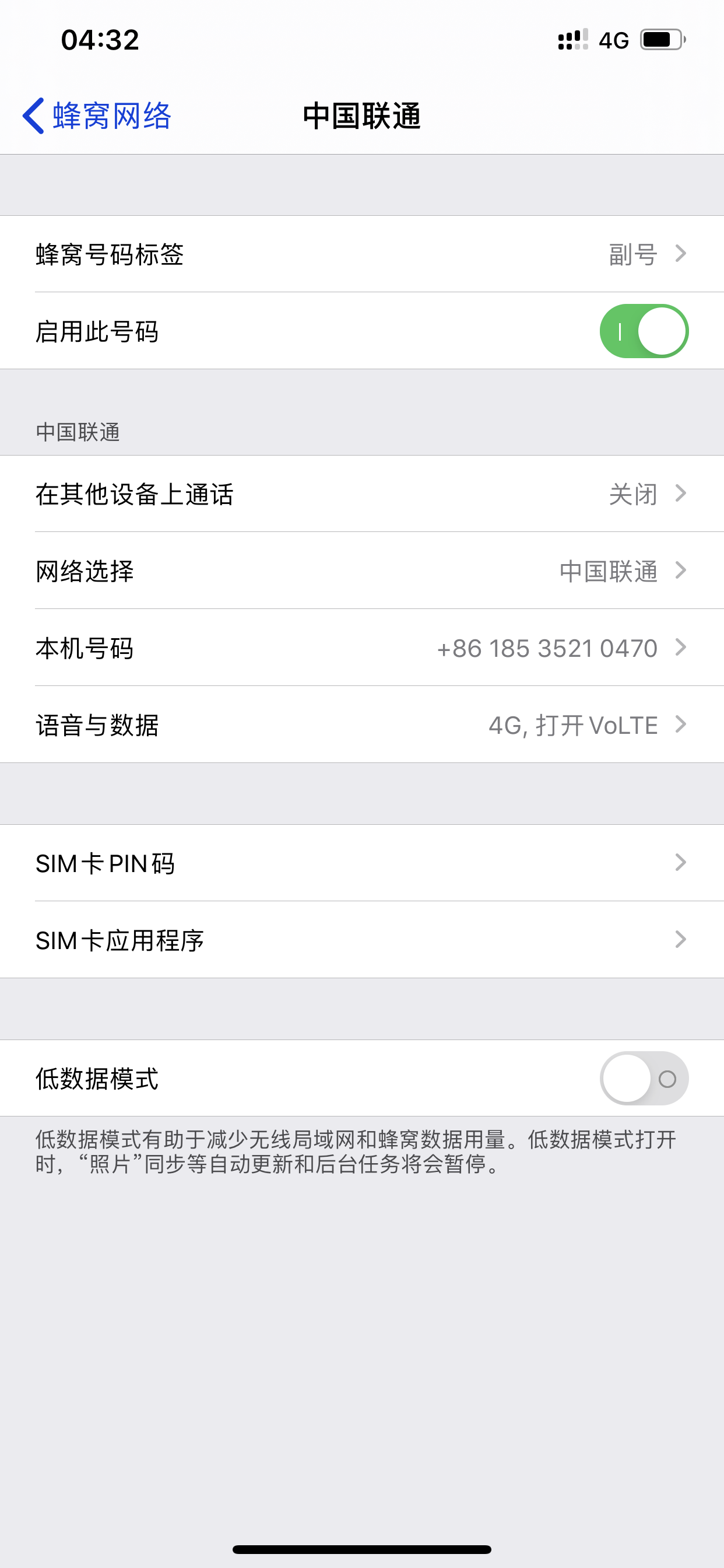Open SIM卡应用程序
724x1568 pixels.
[x=361, y=940]
